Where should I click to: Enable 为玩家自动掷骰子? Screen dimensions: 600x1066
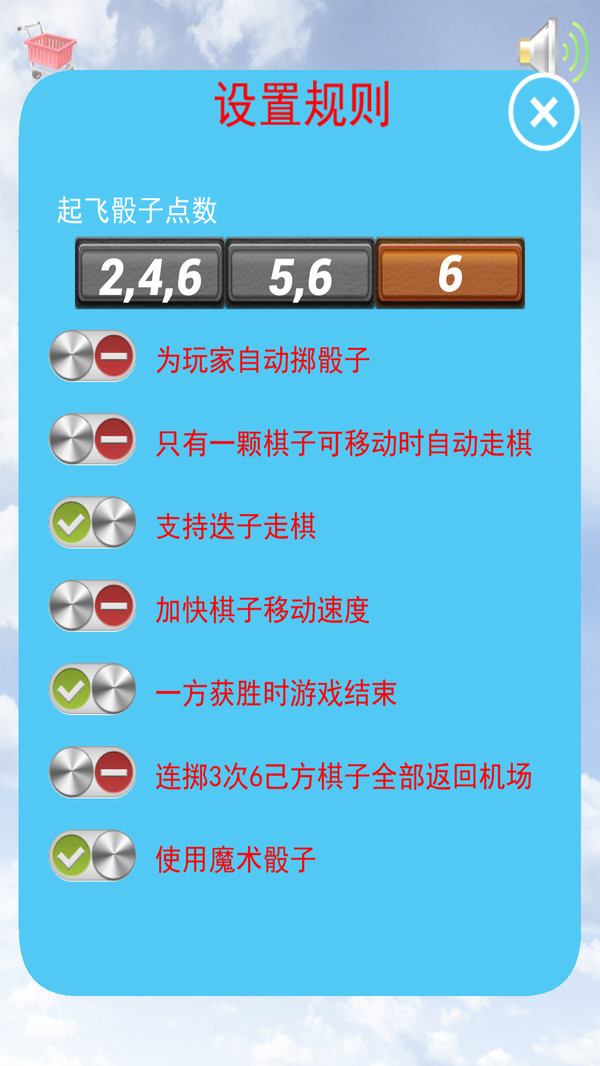click(93, 357)
